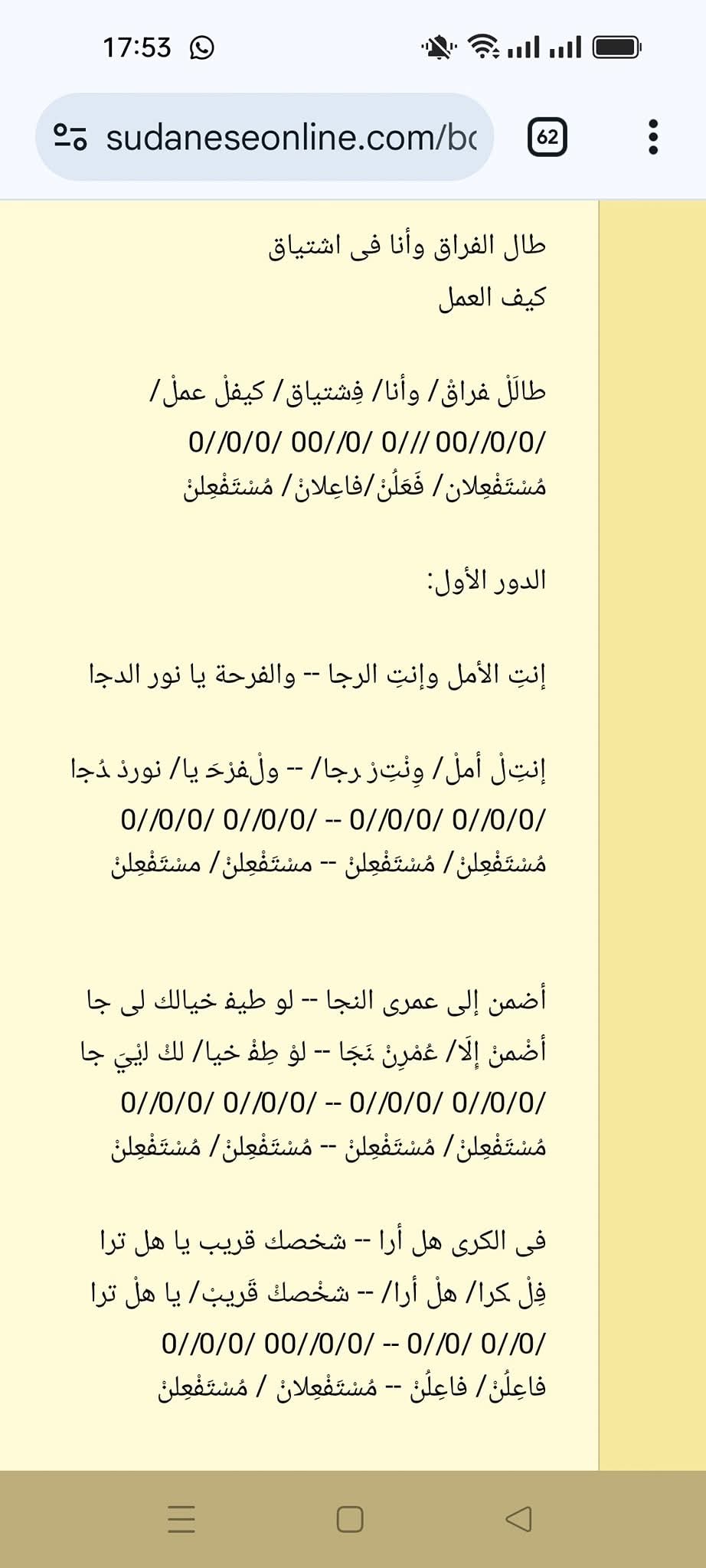Go to the home screen
Viewport: 706px width, 1568px height.
[x=350, y=1519]
